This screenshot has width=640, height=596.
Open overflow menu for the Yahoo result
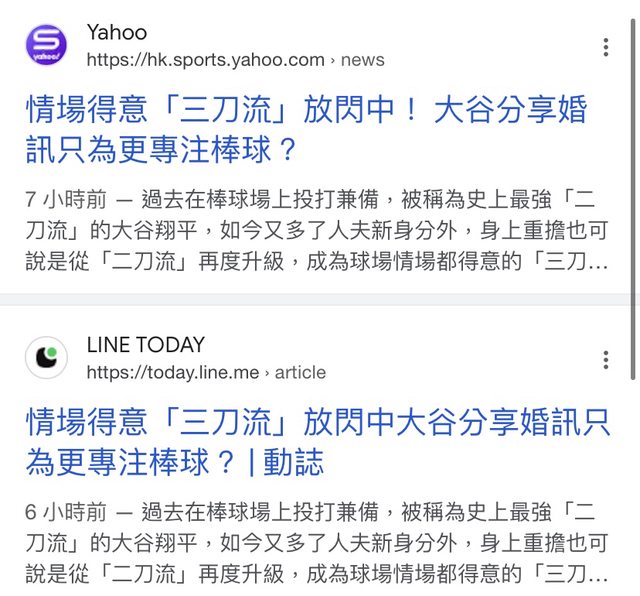click(x=606, y=47)
